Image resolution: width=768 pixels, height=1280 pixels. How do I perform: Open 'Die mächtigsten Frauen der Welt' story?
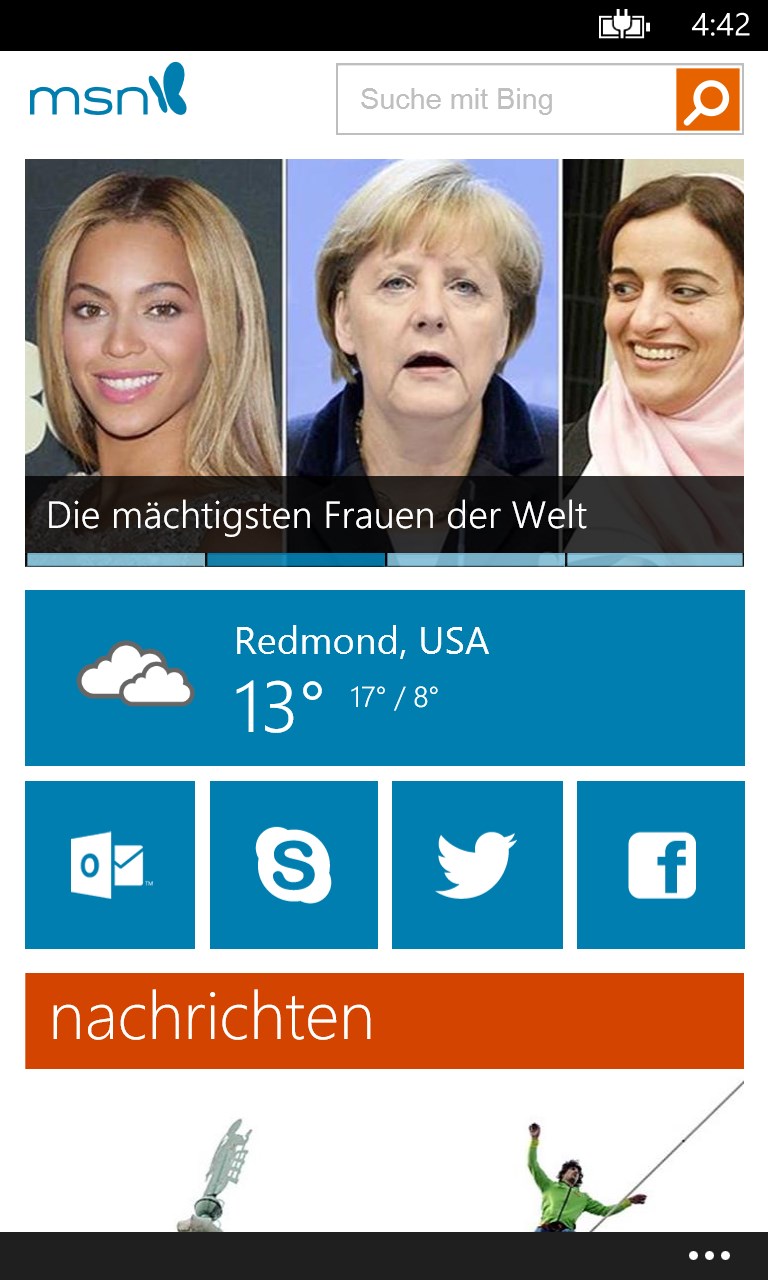click(315, 516)
